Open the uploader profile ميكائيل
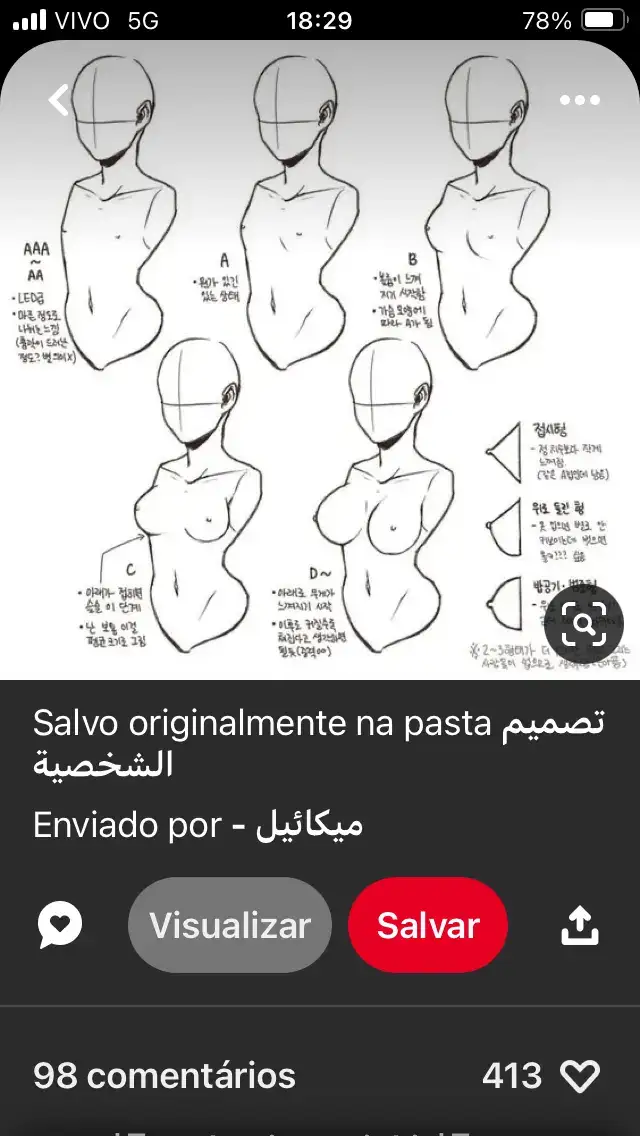Viewport: 640px width, 1136px height. click(309, 825)
